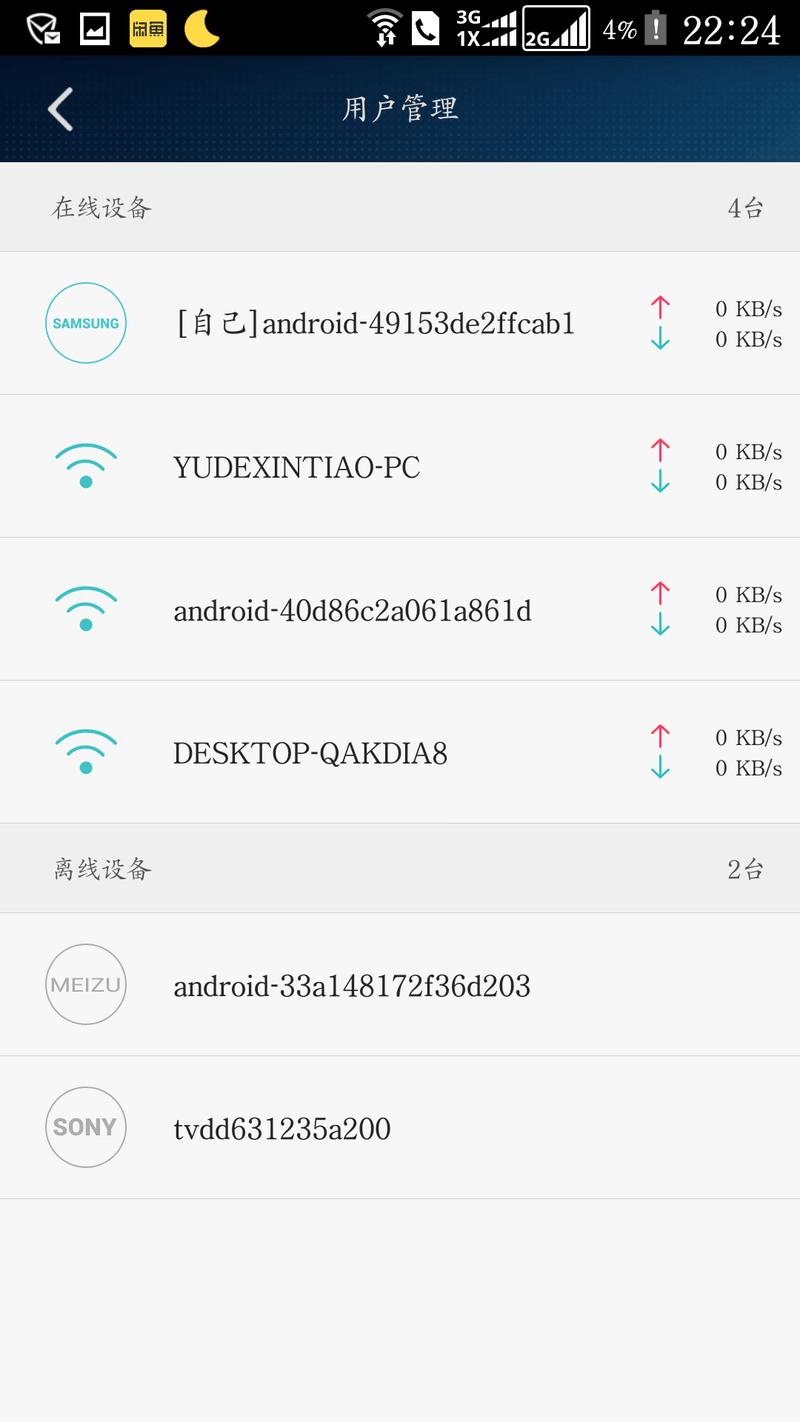Tap the MEIZU brand icon in offline devices

tap(85, 984)
